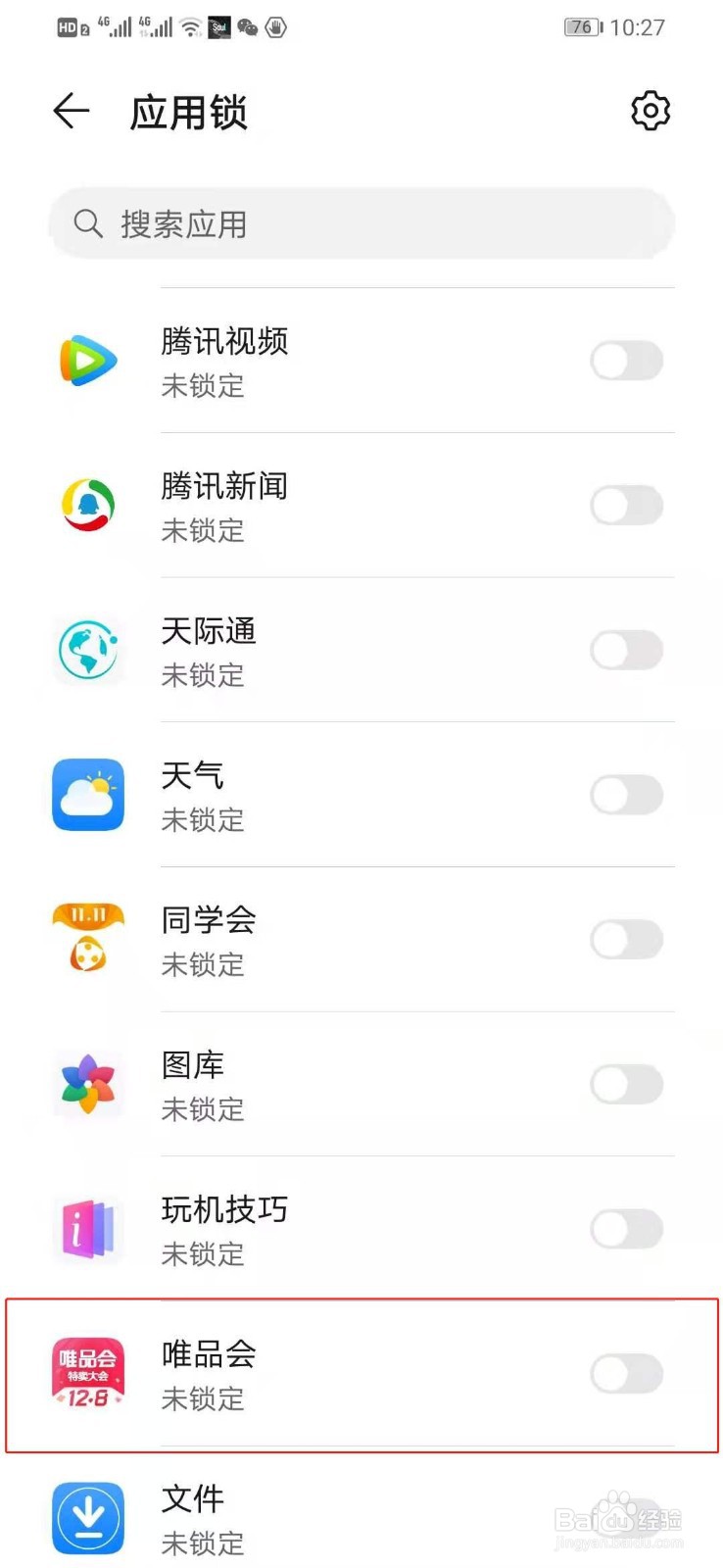Turn on lock for 唯品会

[x=627, y=1374]
